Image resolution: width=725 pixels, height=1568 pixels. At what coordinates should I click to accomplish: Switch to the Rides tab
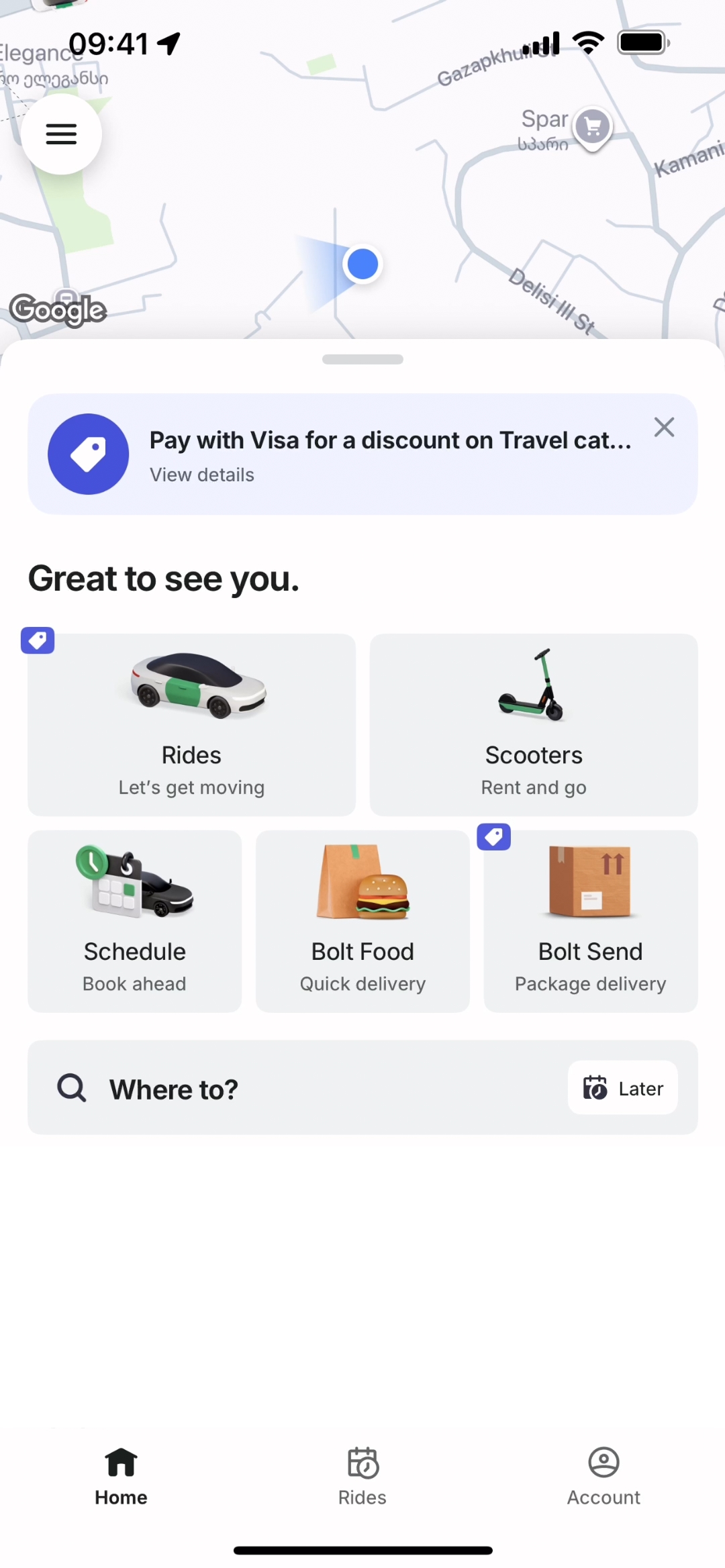[362, 1477]
